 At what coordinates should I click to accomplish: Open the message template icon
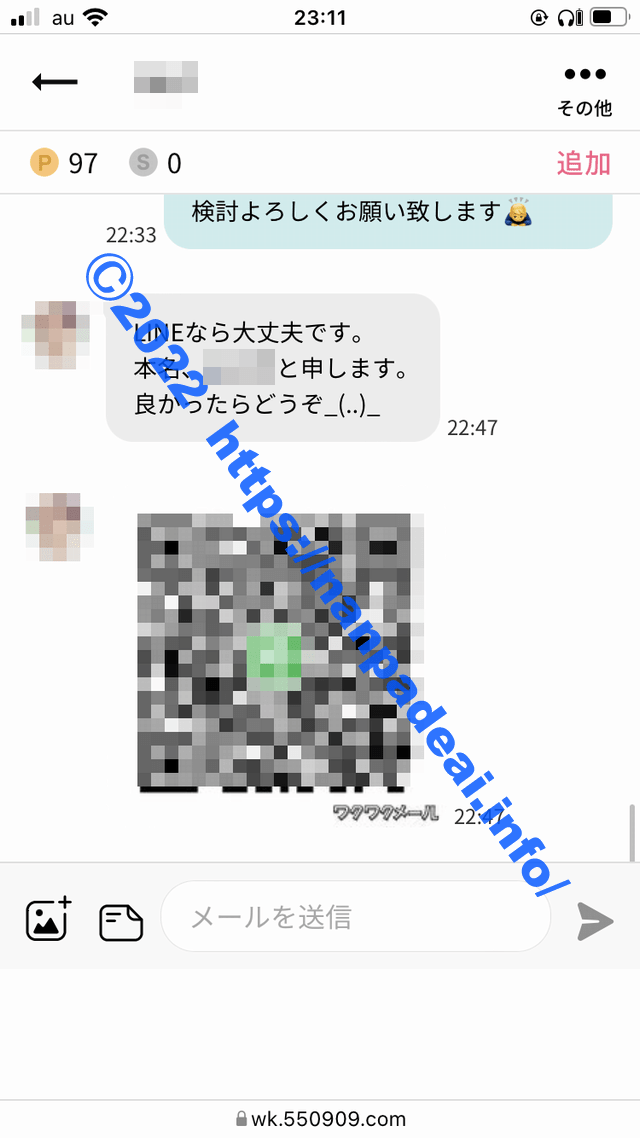(121, 921)
